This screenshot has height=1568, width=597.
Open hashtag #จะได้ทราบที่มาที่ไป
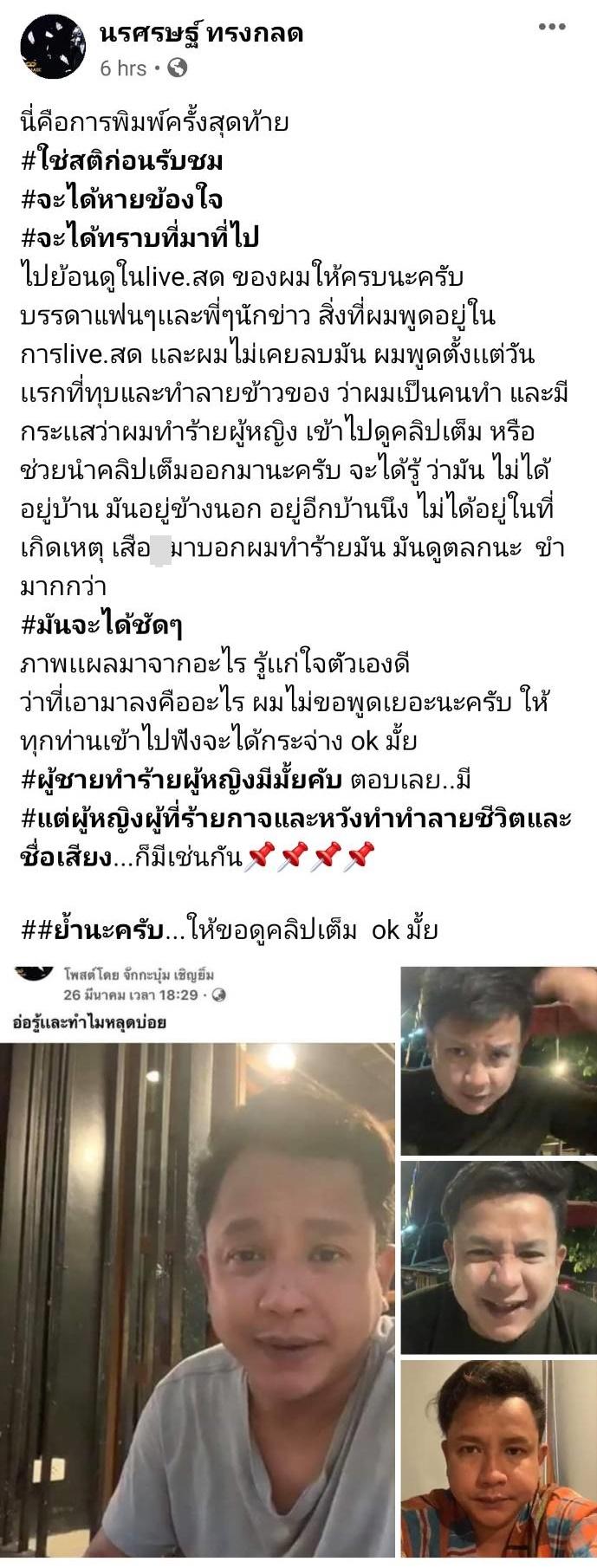point(140,237)
